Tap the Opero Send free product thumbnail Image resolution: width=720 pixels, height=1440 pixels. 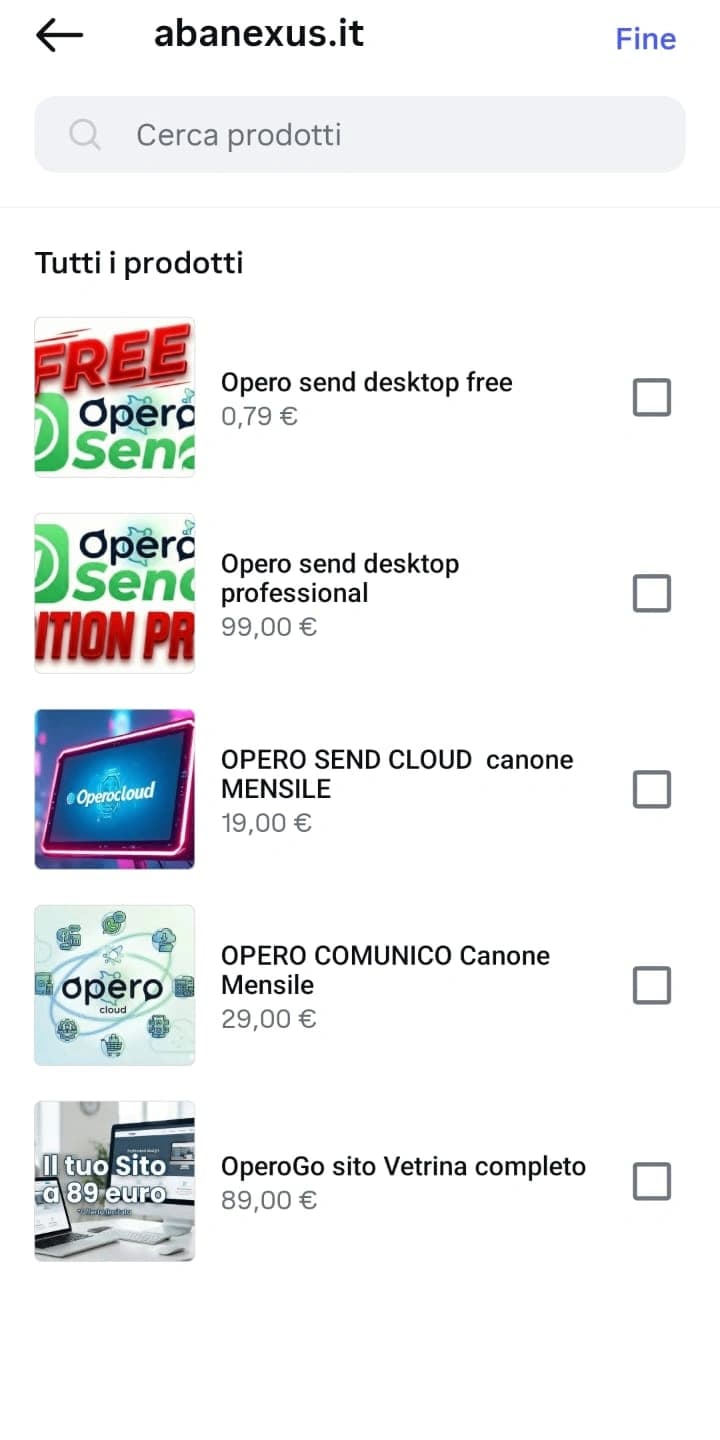114,396
